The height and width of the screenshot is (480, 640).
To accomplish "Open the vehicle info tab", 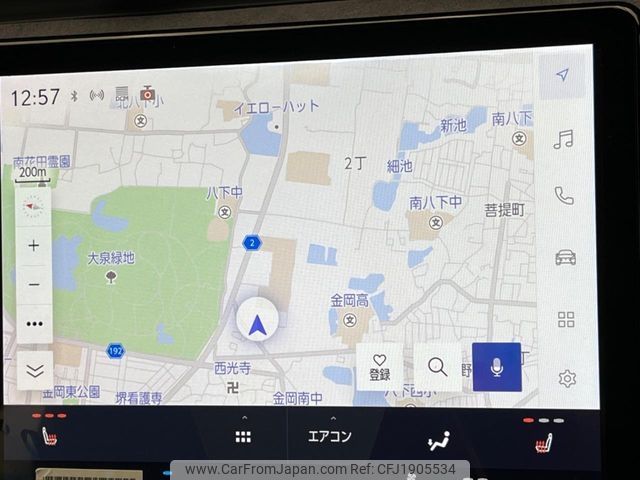I will (565, 258).
